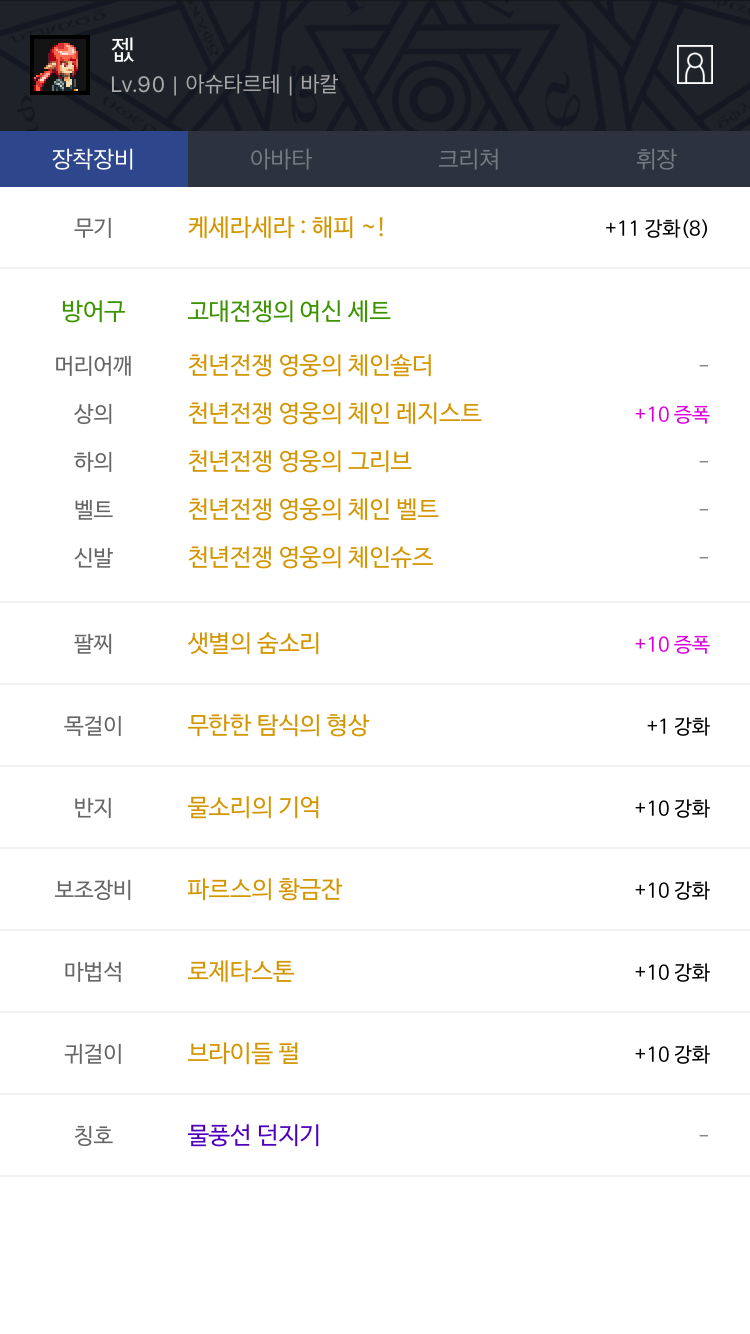View 고대전쟁의 여신 세트 details
Viewport: 750px width, 1334px height.
pos(289,311)
